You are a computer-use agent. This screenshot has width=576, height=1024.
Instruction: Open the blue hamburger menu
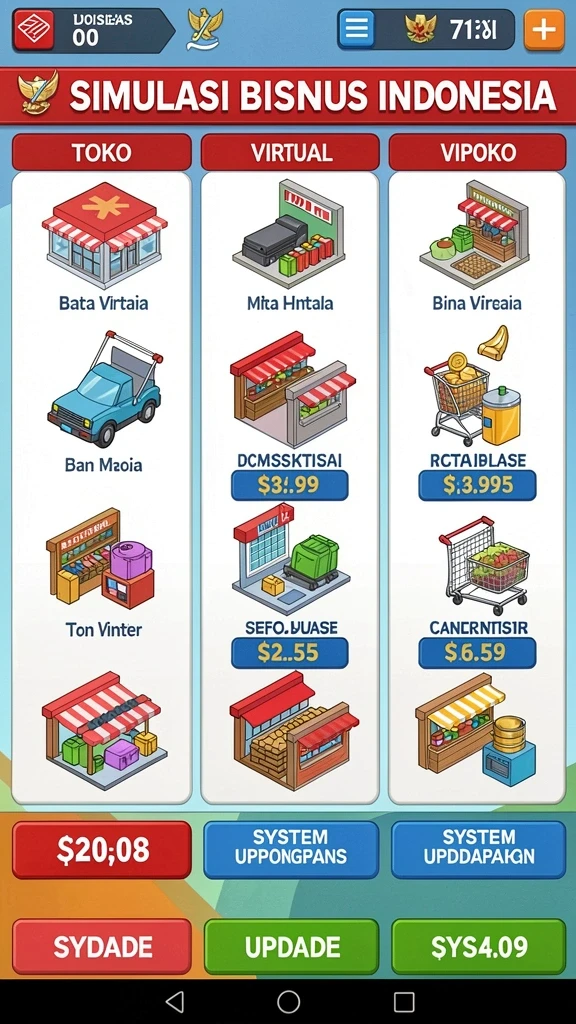[357, 29]
